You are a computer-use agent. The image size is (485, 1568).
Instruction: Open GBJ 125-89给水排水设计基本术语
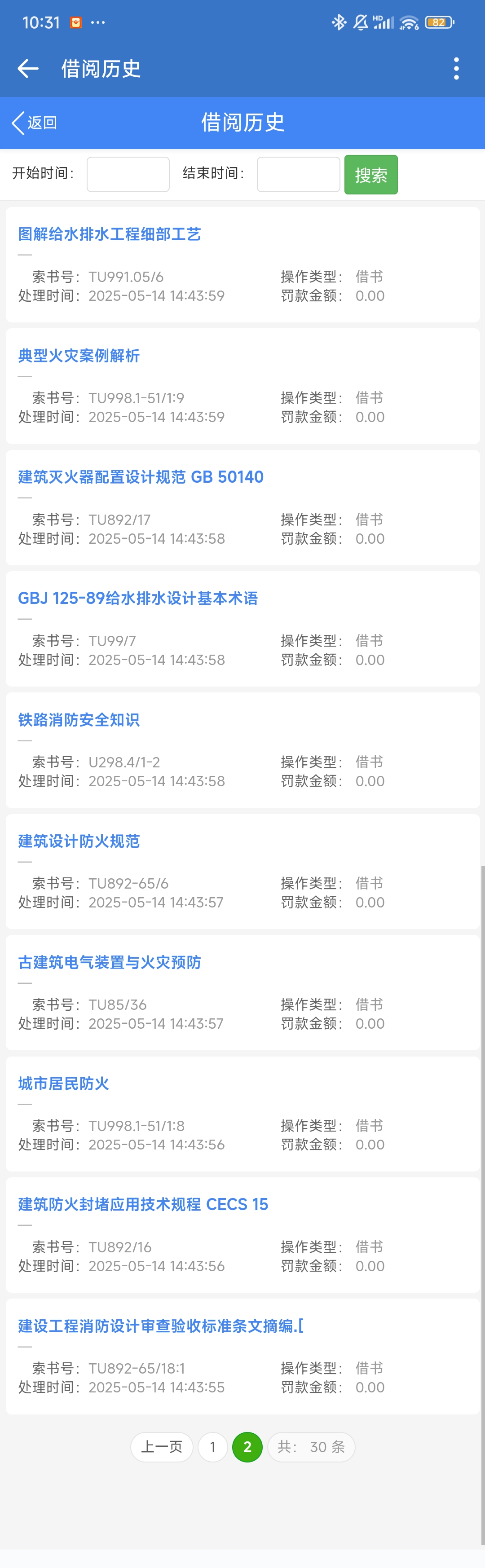[137, 599]
